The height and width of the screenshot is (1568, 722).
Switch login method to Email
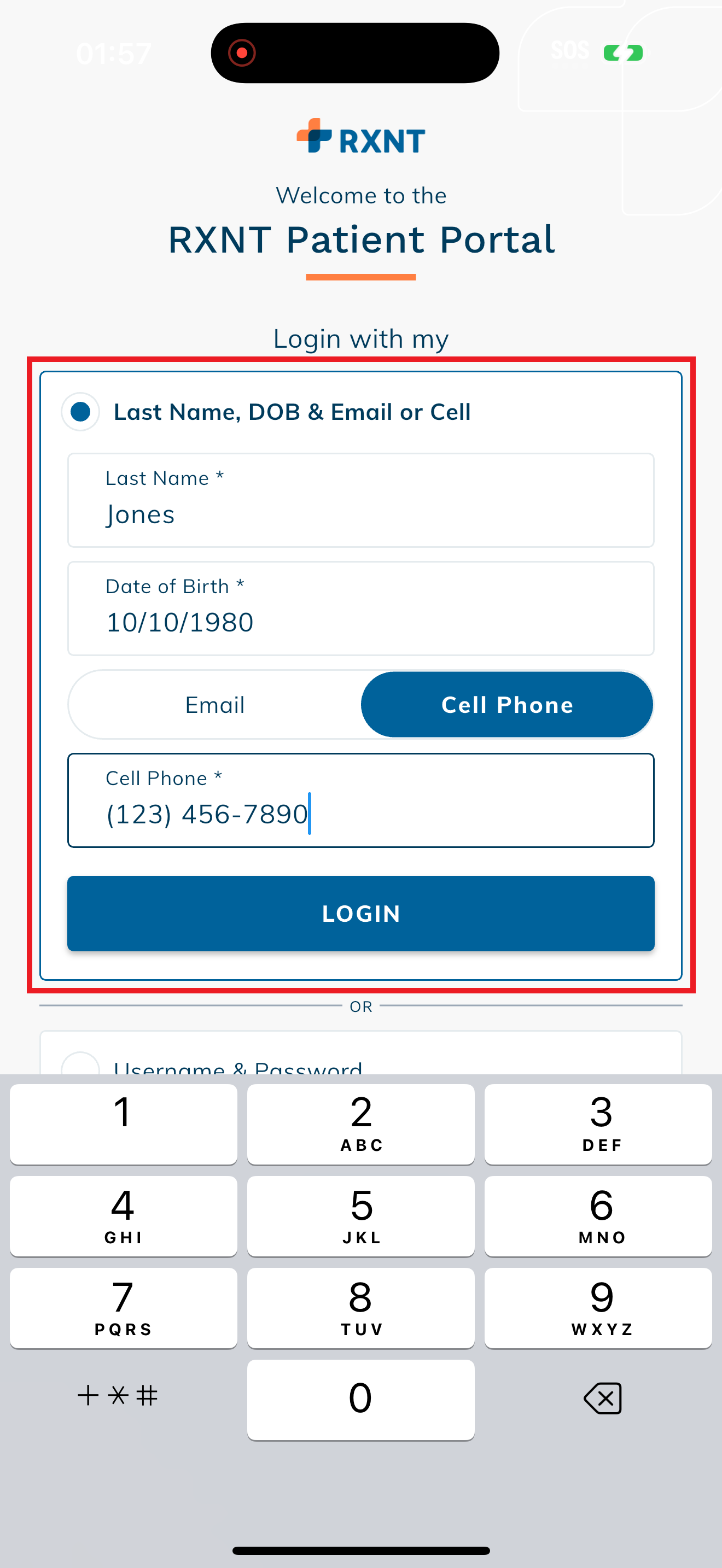click(x=214, y=704)
